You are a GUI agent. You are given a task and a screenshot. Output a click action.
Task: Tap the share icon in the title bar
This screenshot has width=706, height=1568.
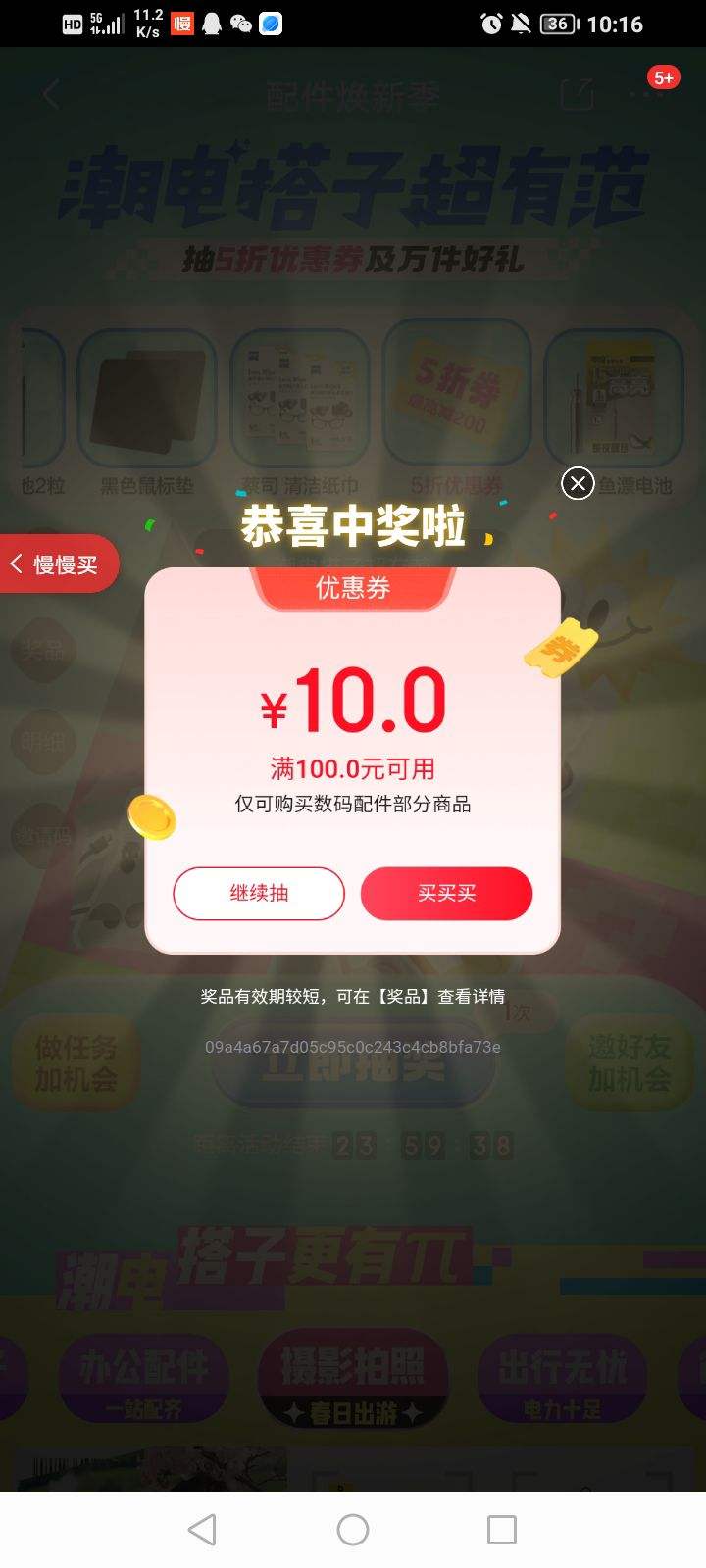click(x=577, y=95)
